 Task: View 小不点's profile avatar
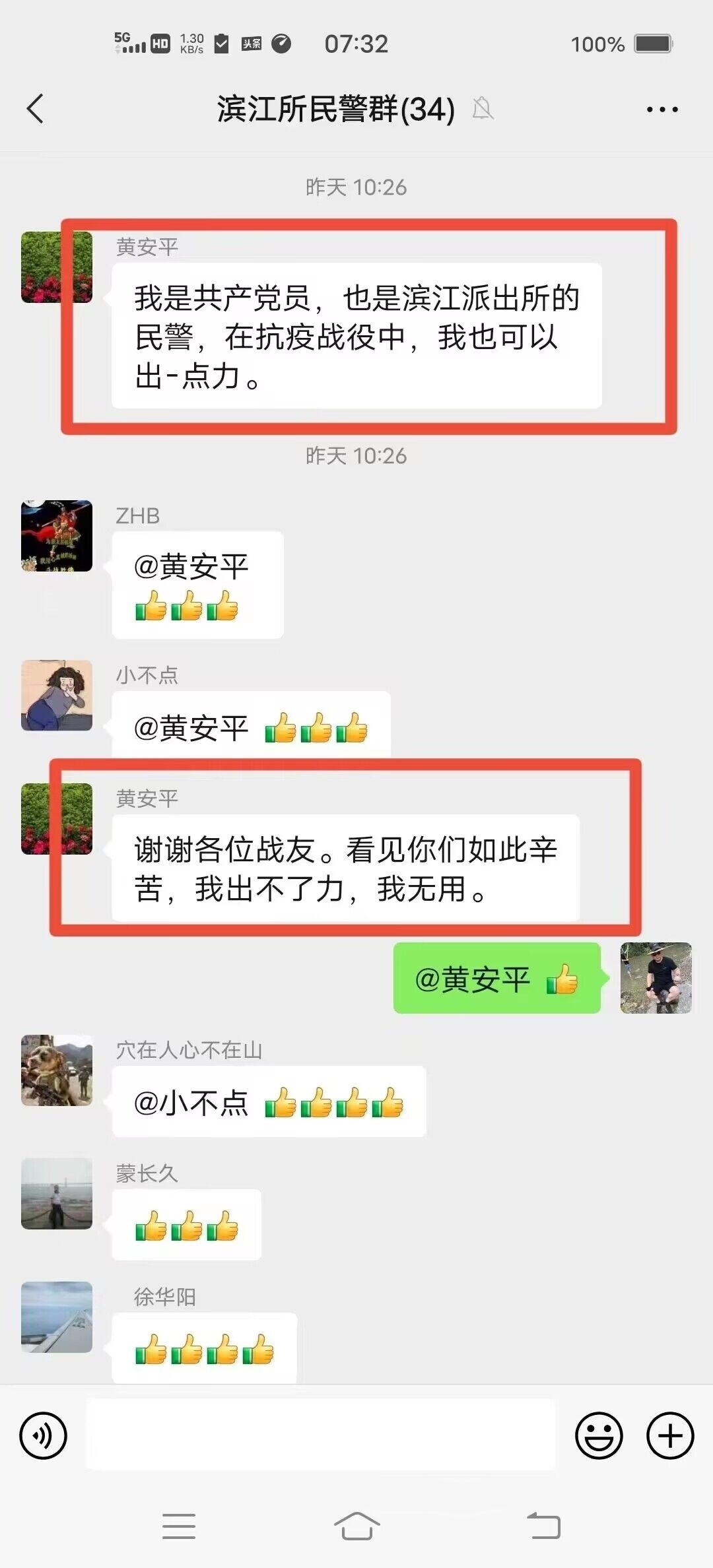pyautogui.click(x=57, y=696)
